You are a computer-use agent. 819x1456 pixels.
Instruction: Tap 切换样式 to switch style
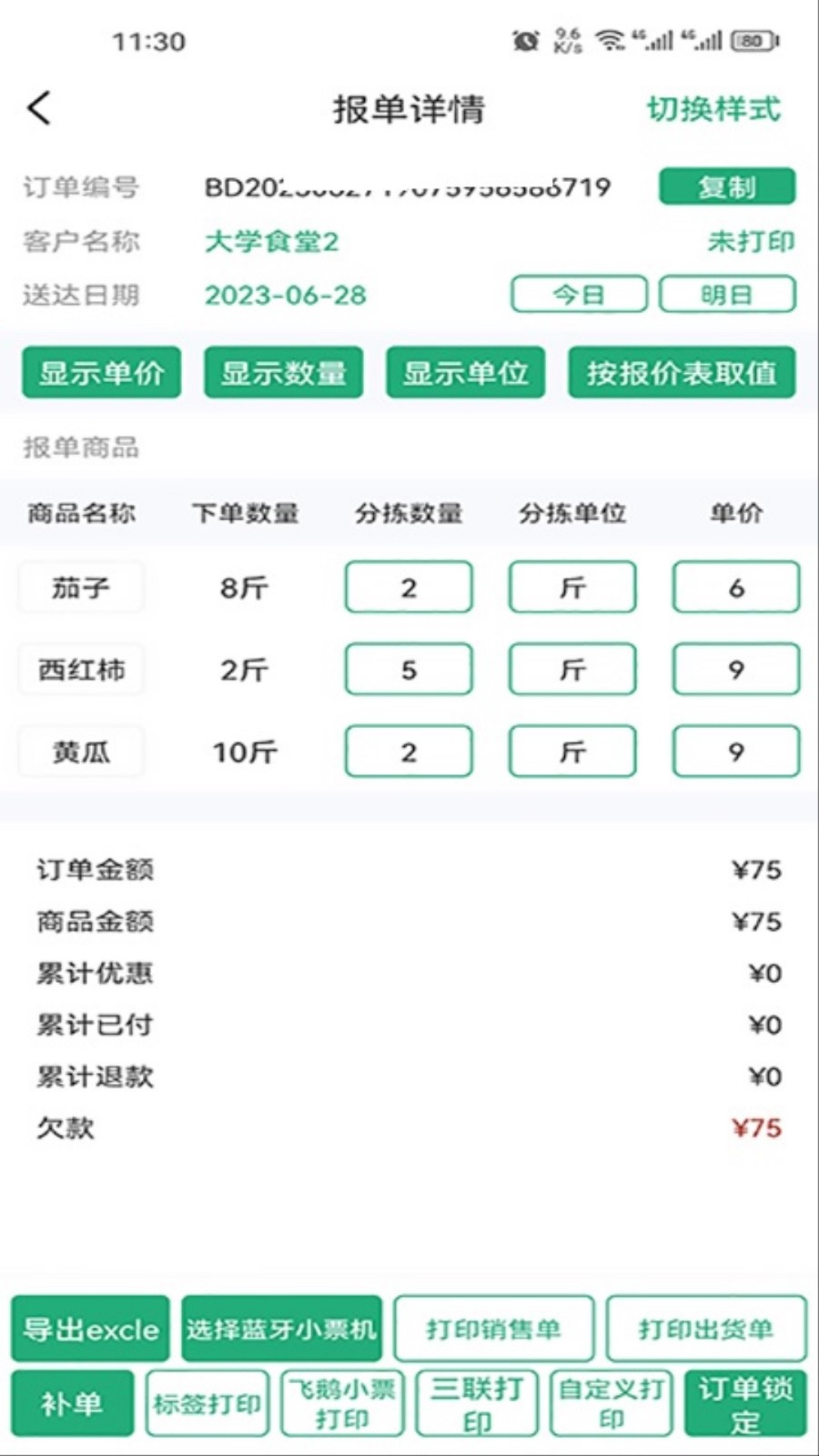pos(713,109)
